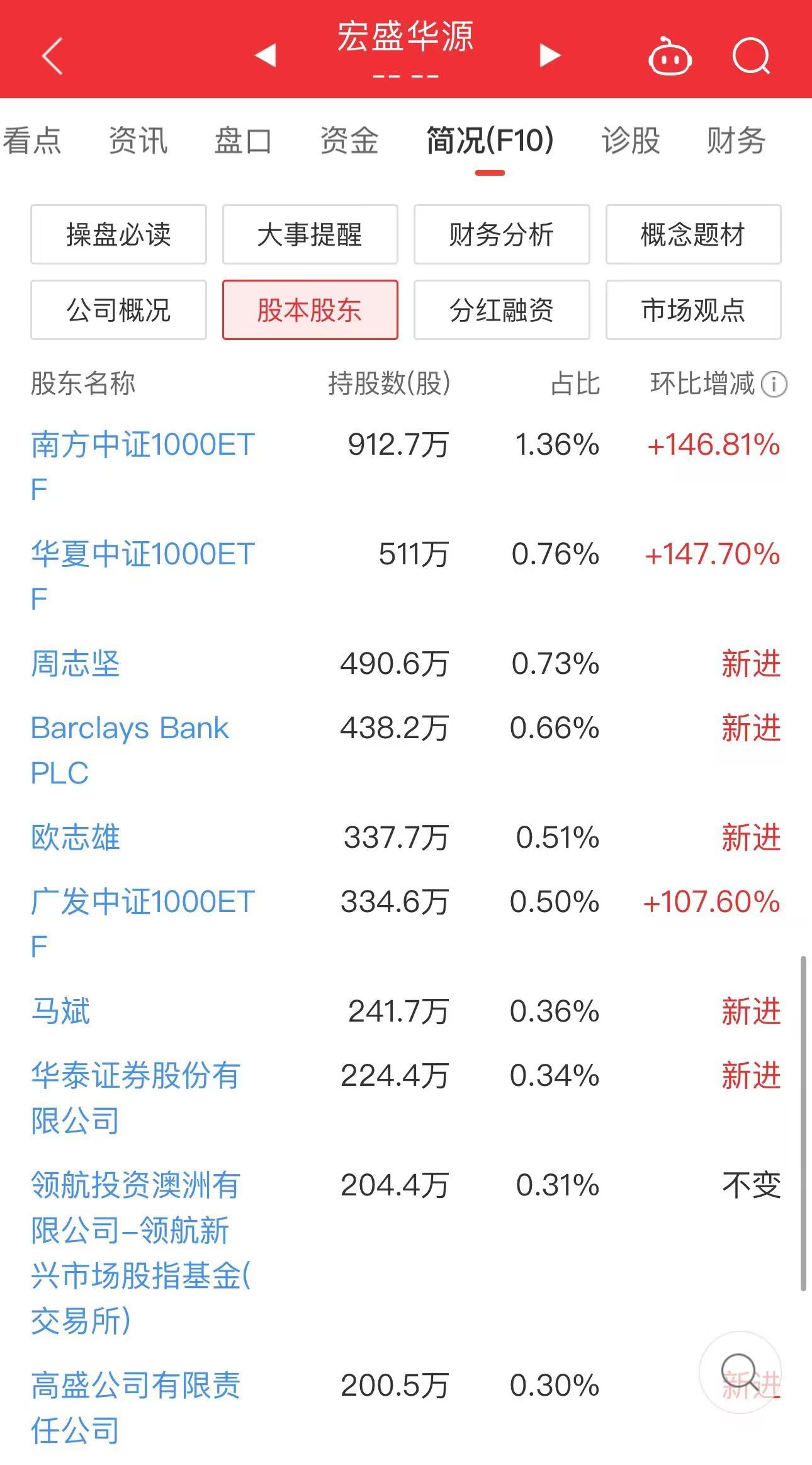812x1465 pixels.
Task: Open the robot assistant icon
Action: coord(670,57)
